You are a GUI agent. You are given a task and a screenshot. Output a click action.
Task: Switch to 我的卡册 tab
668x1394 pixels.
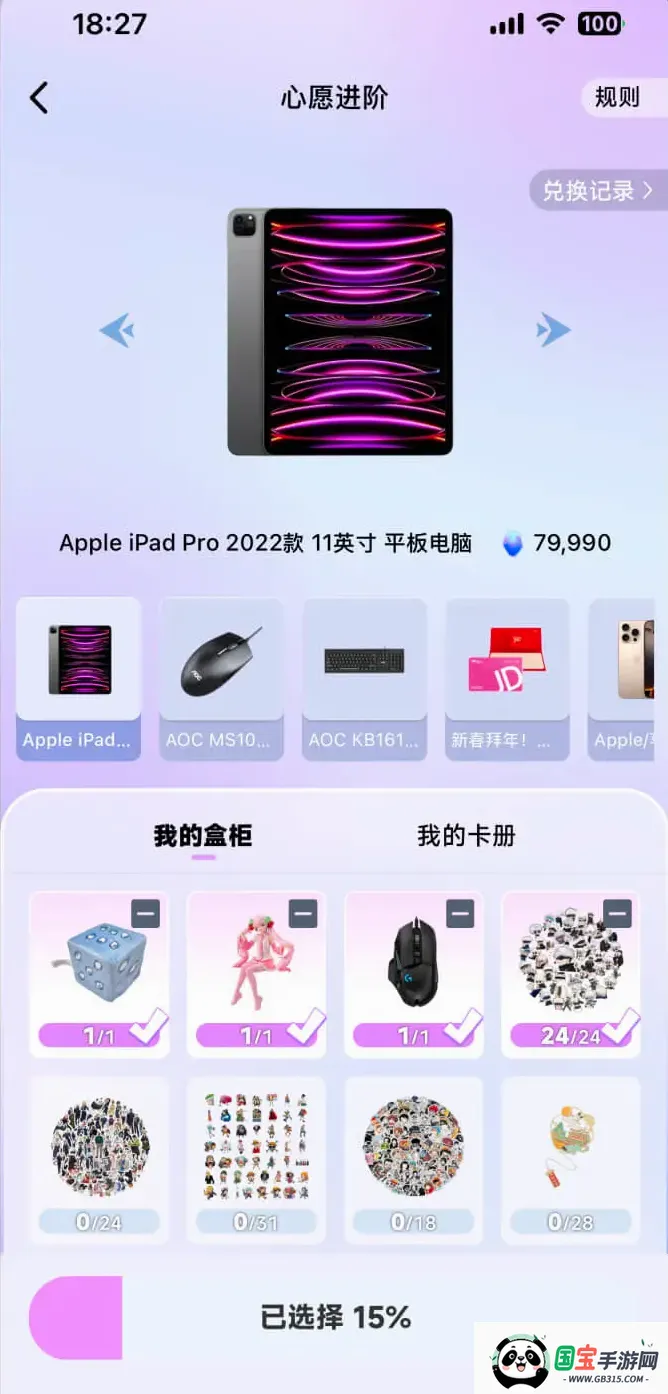(466, 836)
